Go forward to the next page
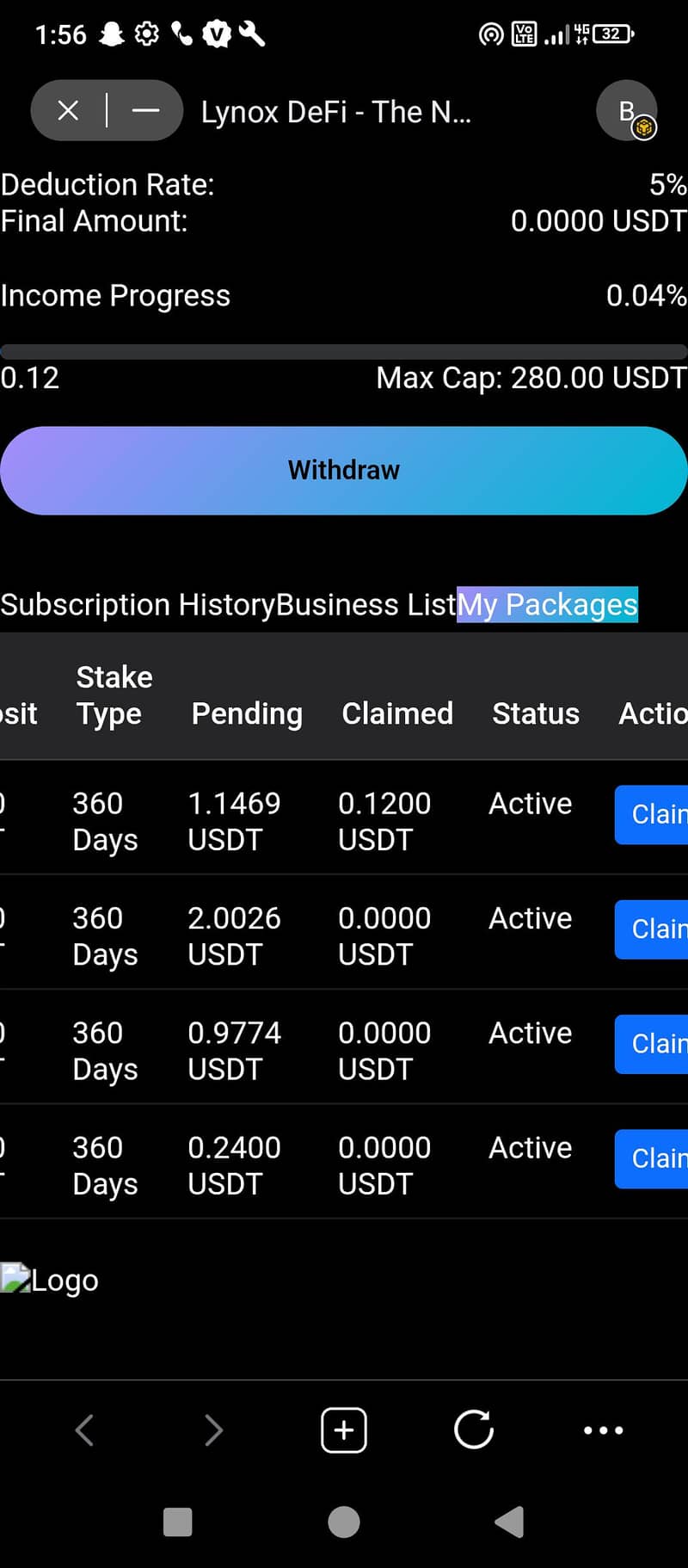 point(213,1430)
